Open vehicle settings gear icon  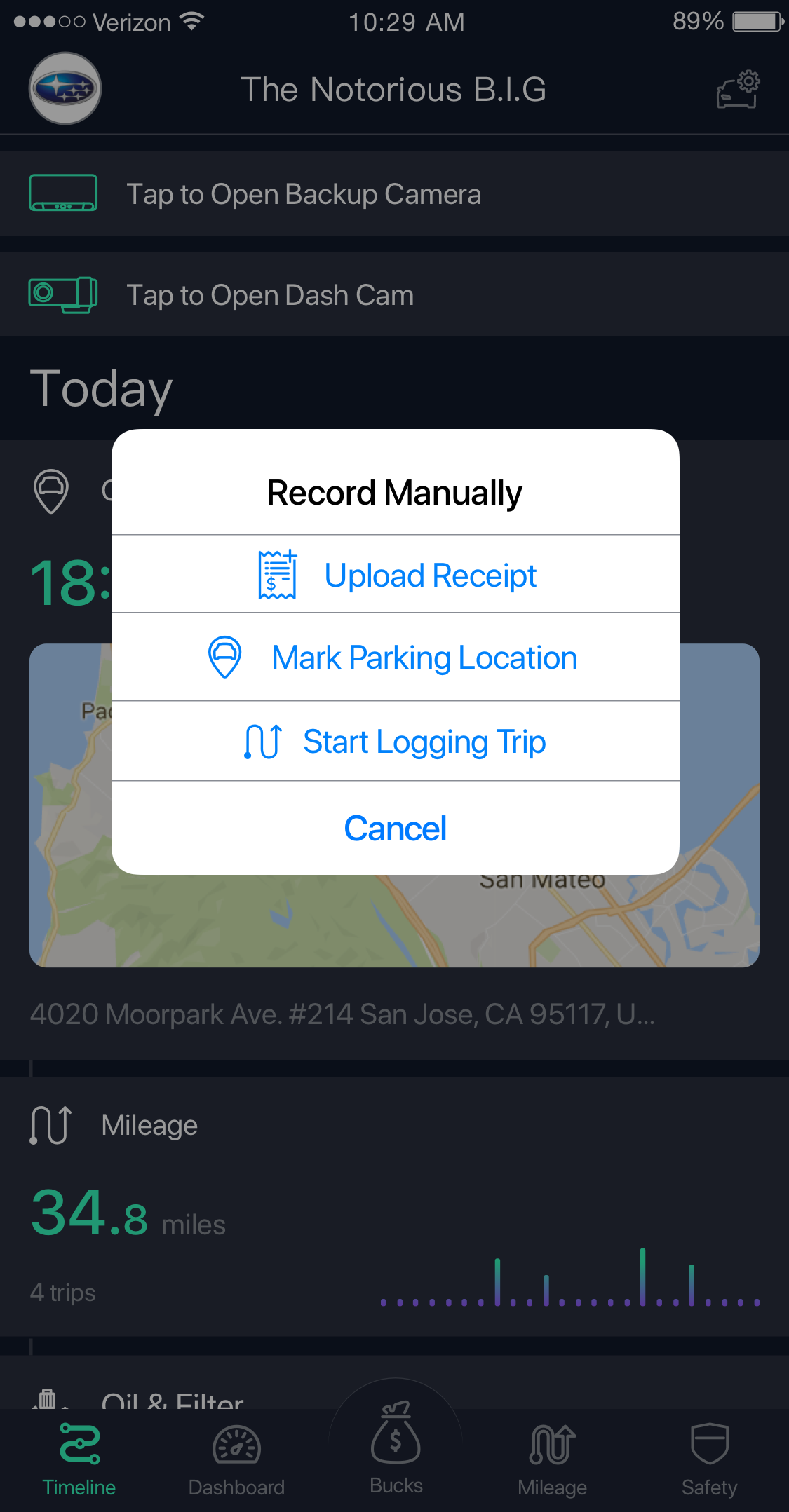739,89
